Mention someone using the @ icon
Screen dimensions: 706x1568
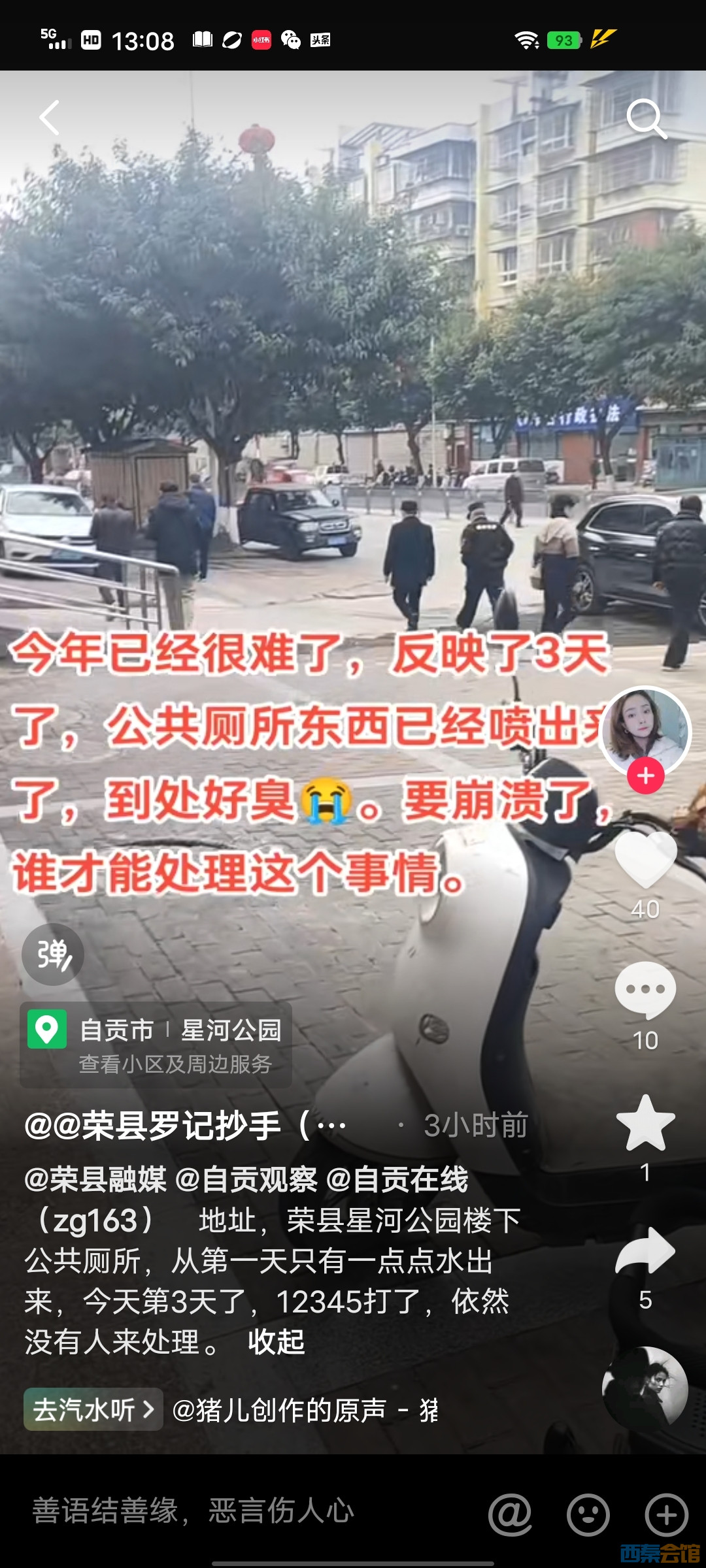click(x=509, y=1514)
